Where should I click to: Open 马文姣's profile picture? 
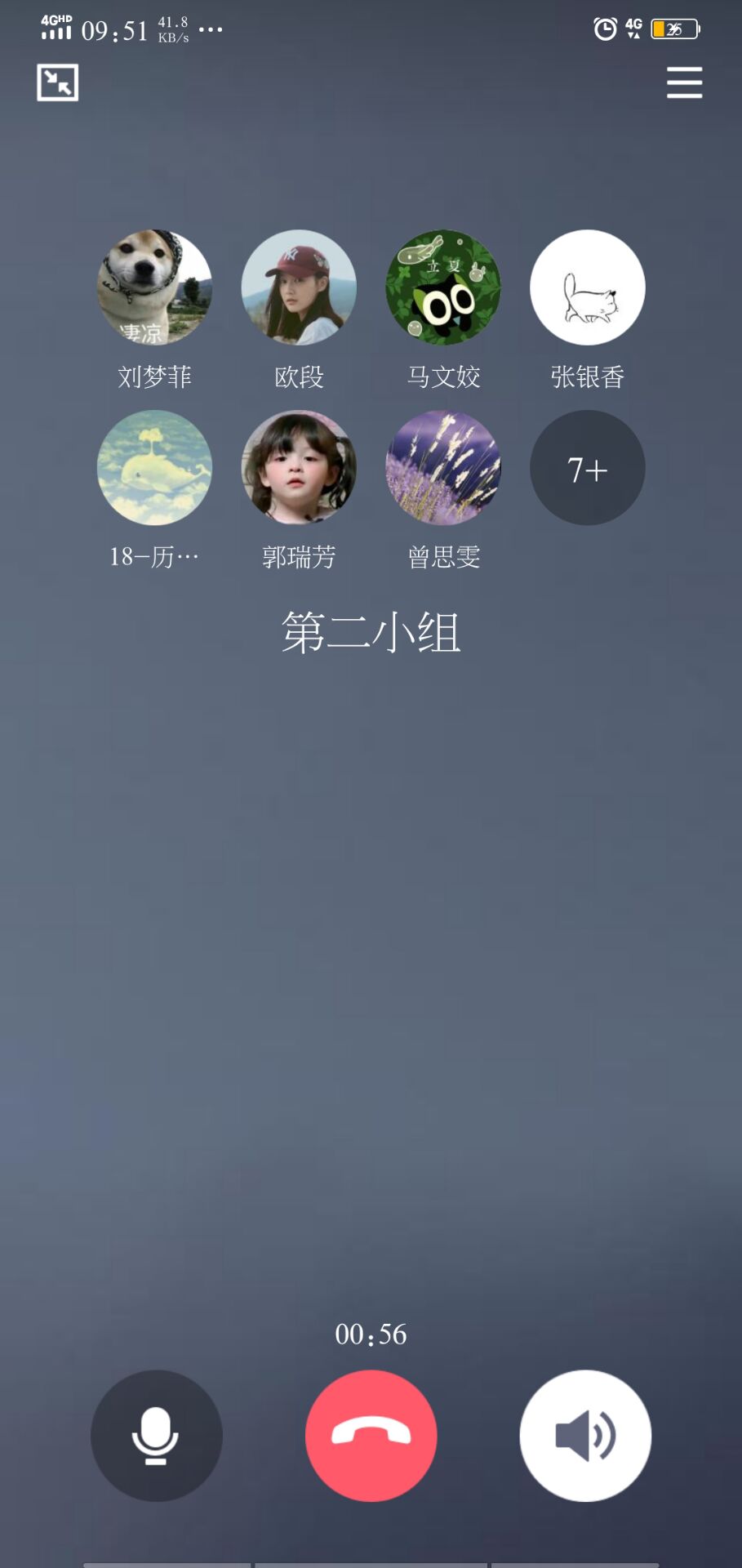443,287
